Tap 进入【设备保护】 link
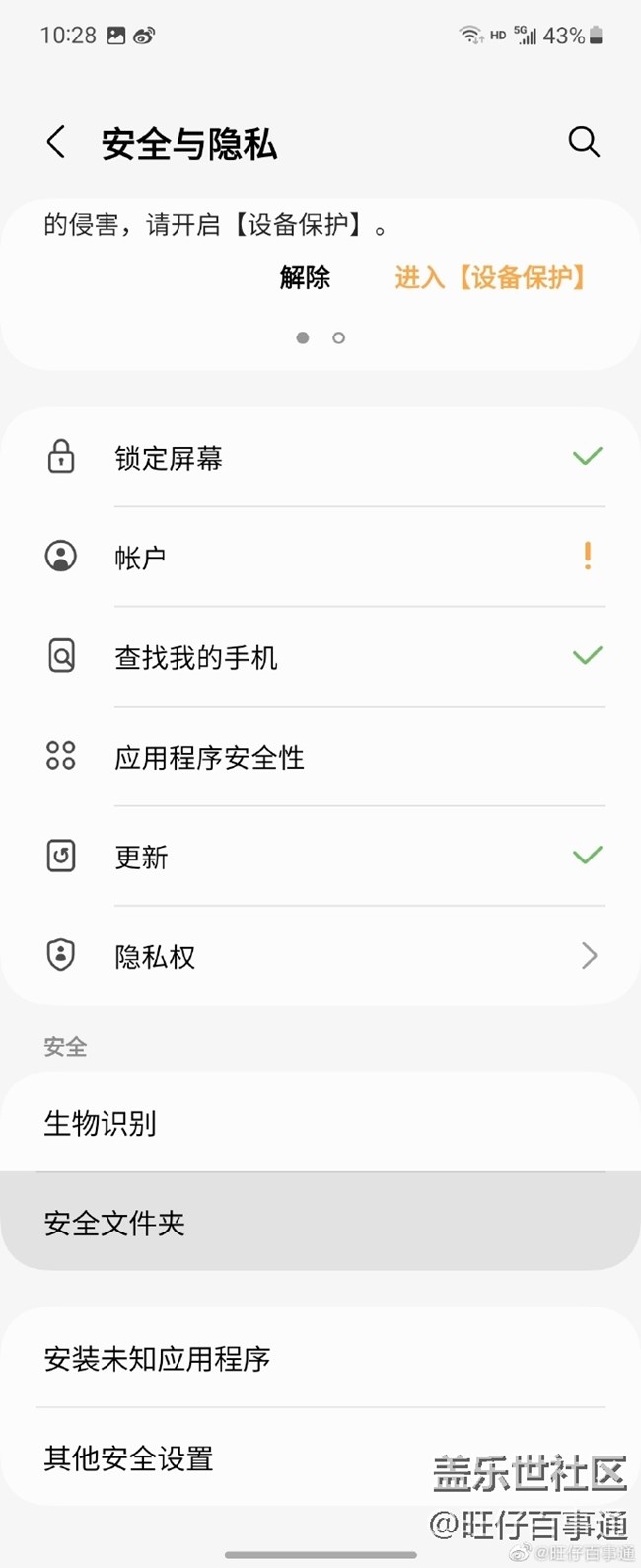641x1568 pixels. click(x=490, y=278)
